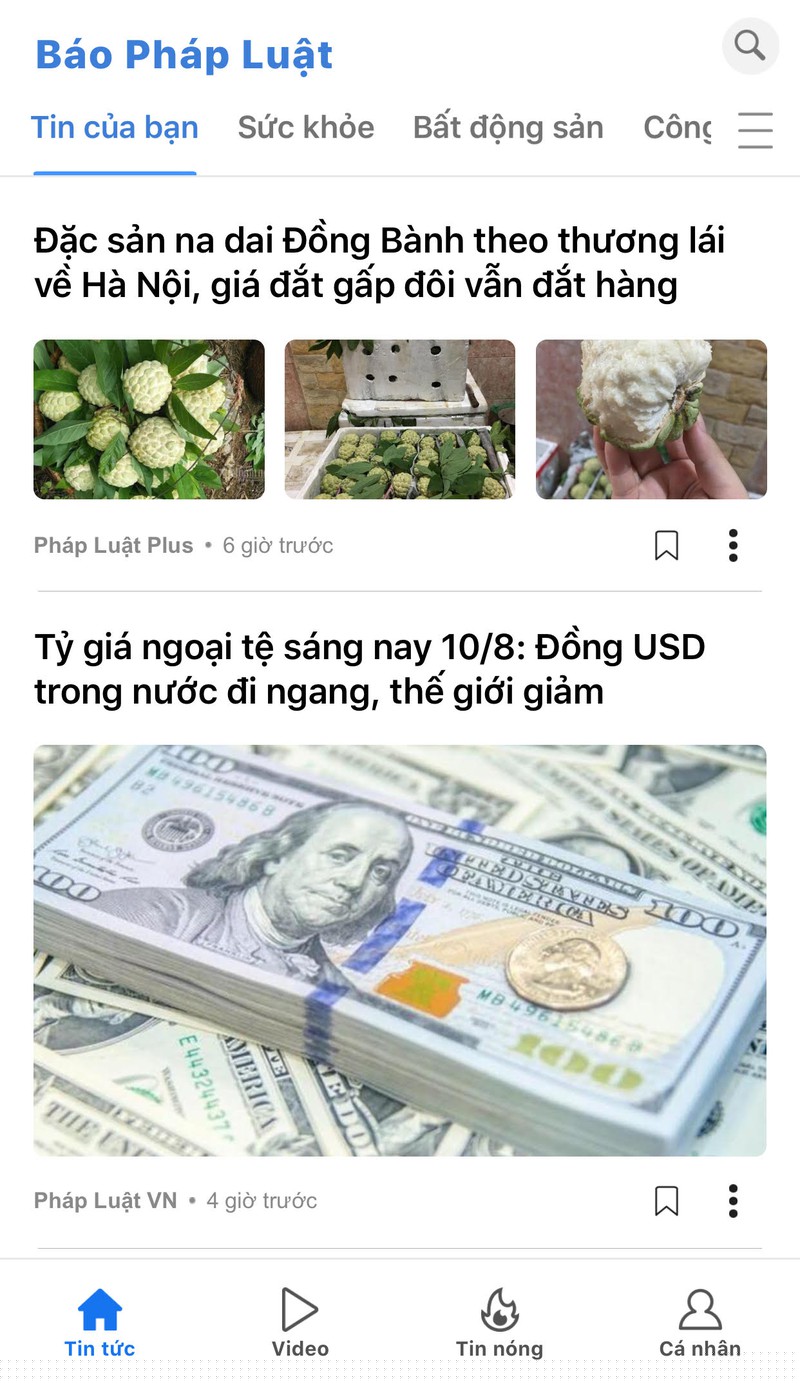The image size is (800, 1384).
Task: Go to the Tin của bạn tab
Action: point(115,128)
